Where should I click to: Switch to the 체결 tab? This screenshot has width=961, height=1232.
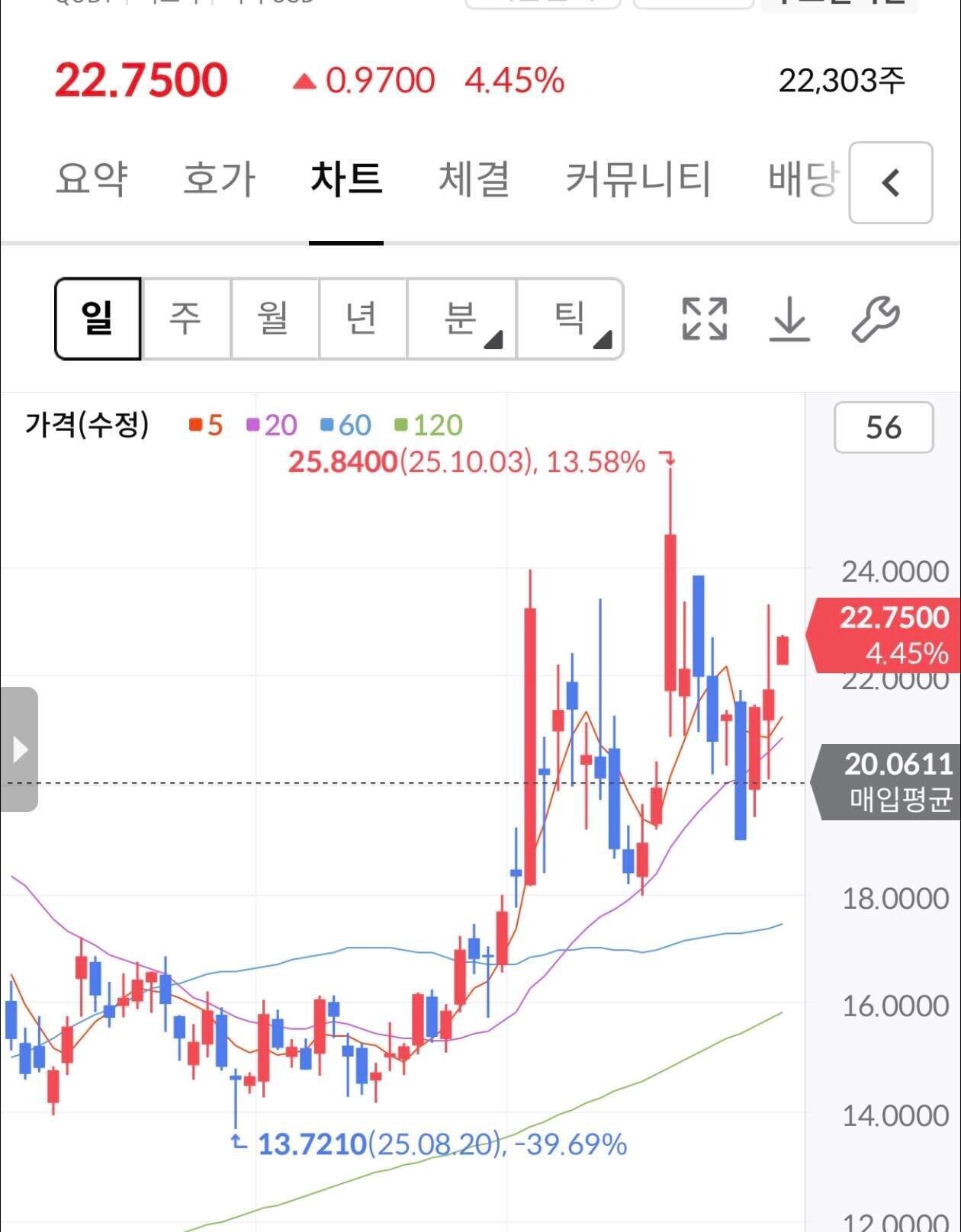(x=474, y=179)
